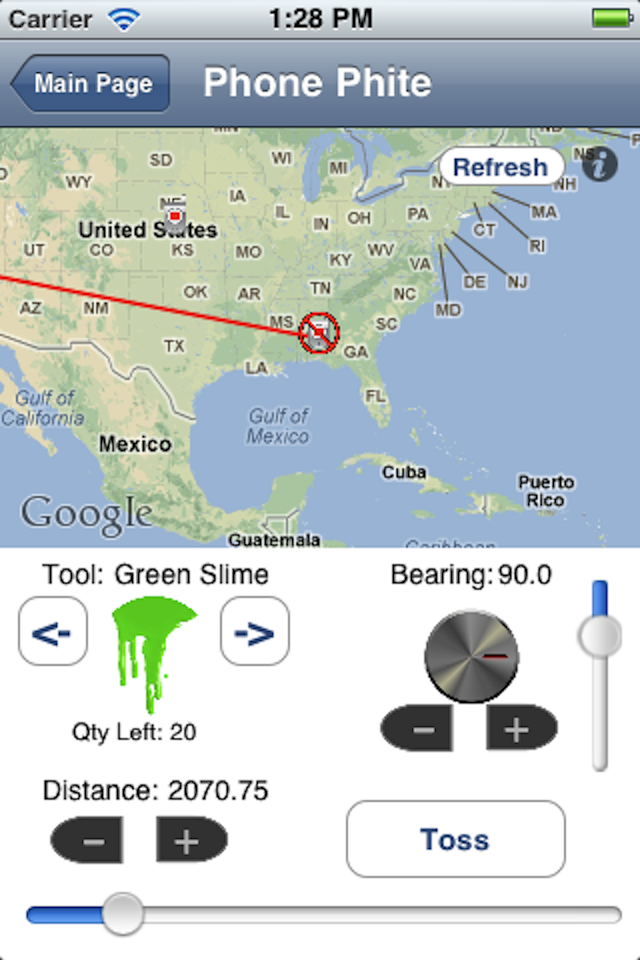
Task: Go back to Main Page
Action: pyautogui.click(x=91, y=84)
